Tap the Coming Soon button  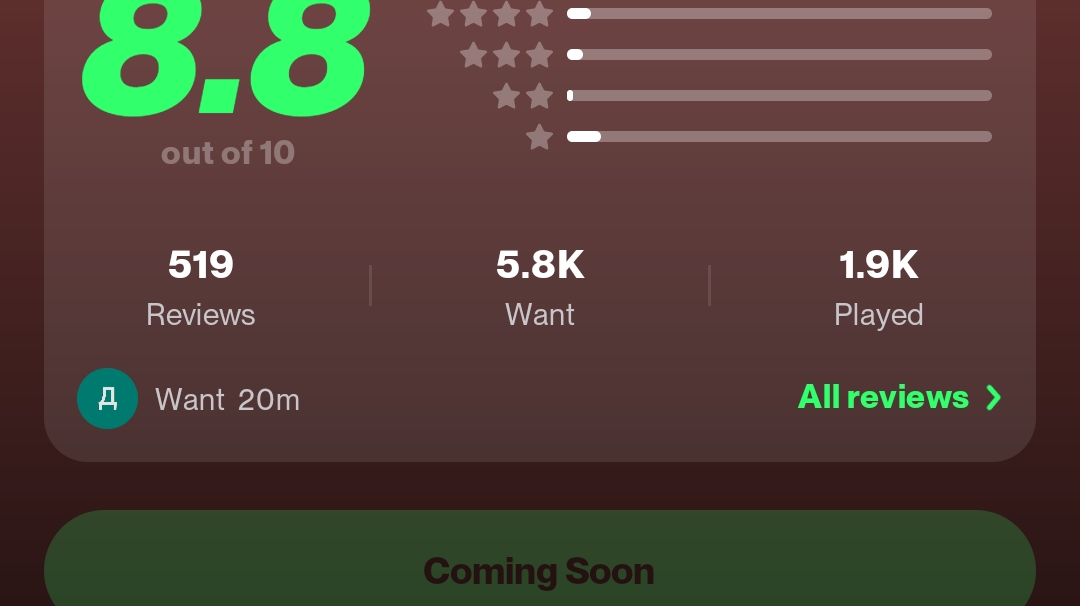(x=539, y=570)
